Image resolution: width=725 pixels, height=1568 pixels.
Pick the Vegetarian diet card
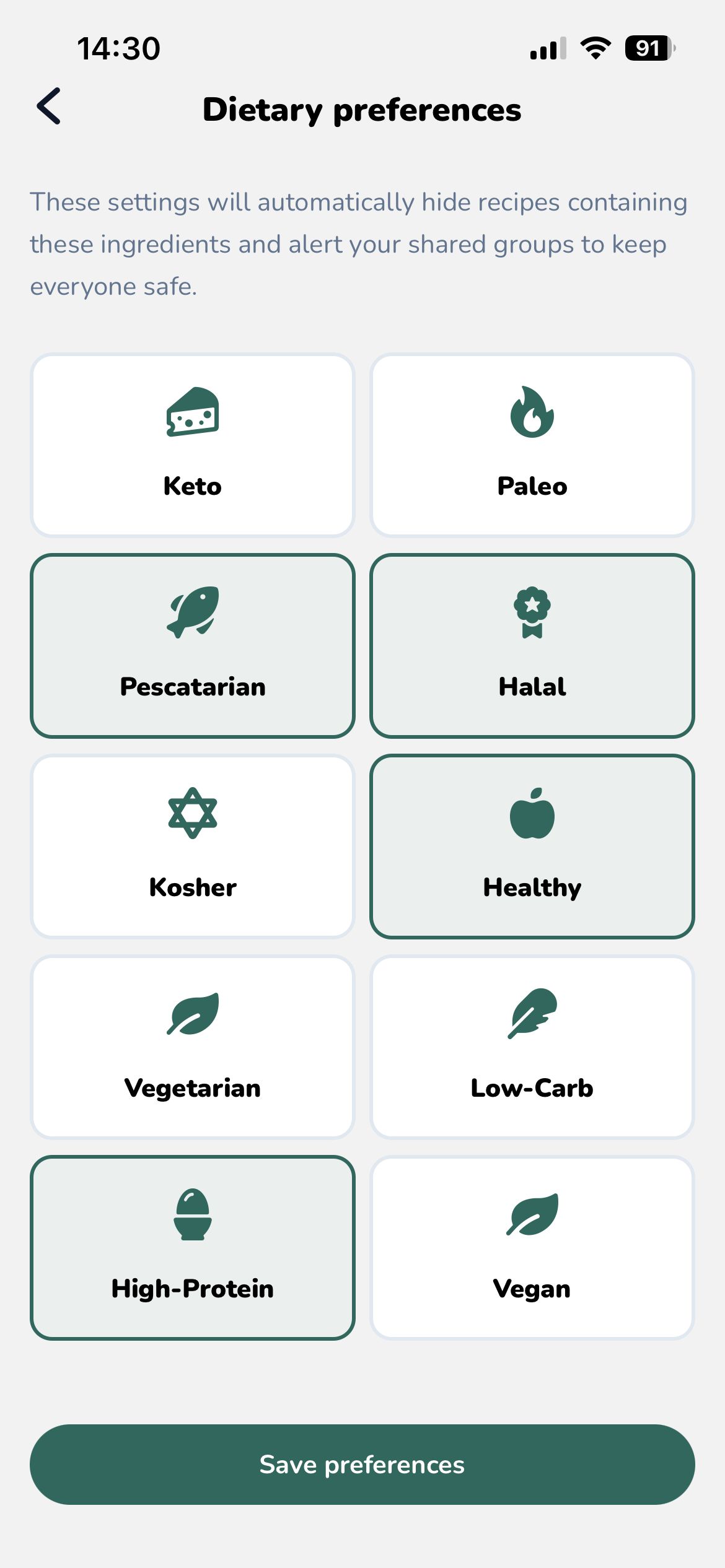pyautogui.click(x=193, y=1047)
